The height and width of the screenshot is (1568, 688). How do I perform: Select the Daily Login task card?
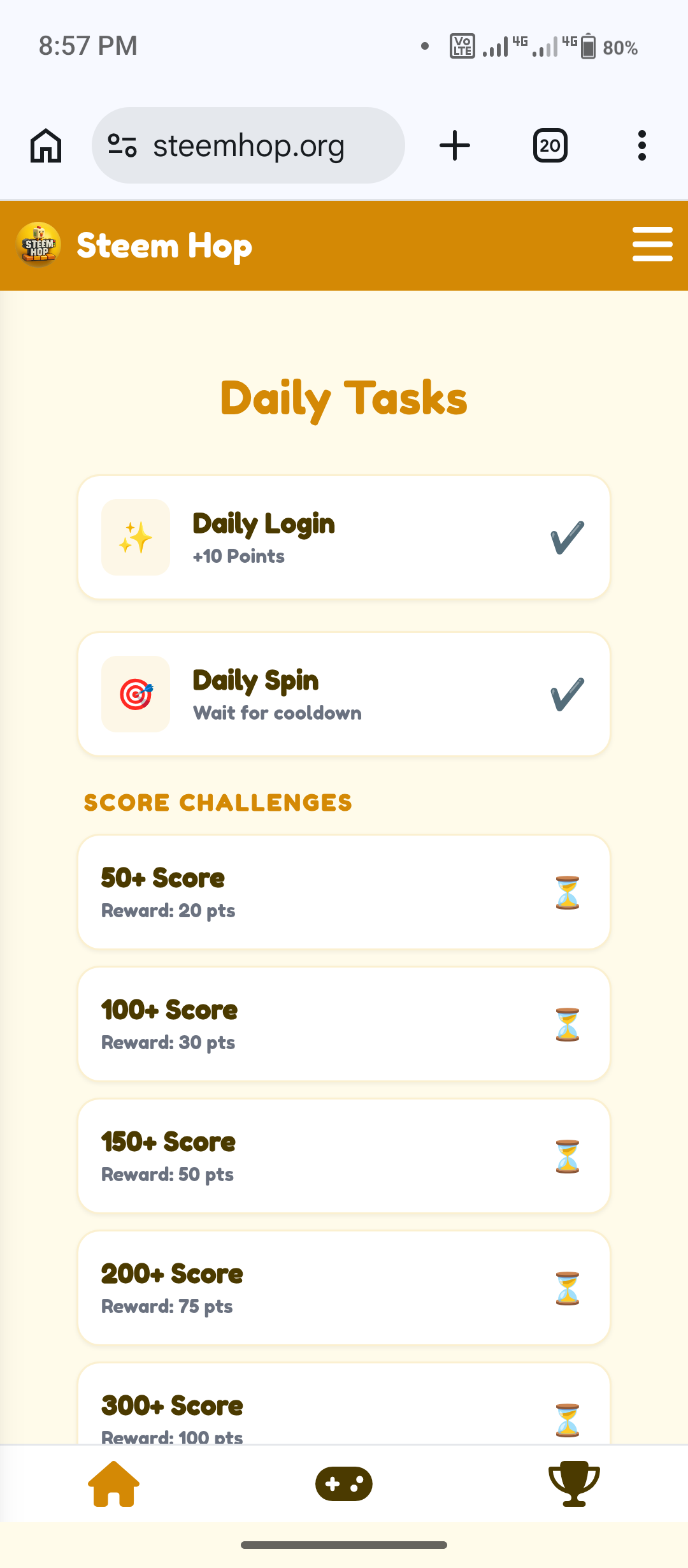coord(344,537)
